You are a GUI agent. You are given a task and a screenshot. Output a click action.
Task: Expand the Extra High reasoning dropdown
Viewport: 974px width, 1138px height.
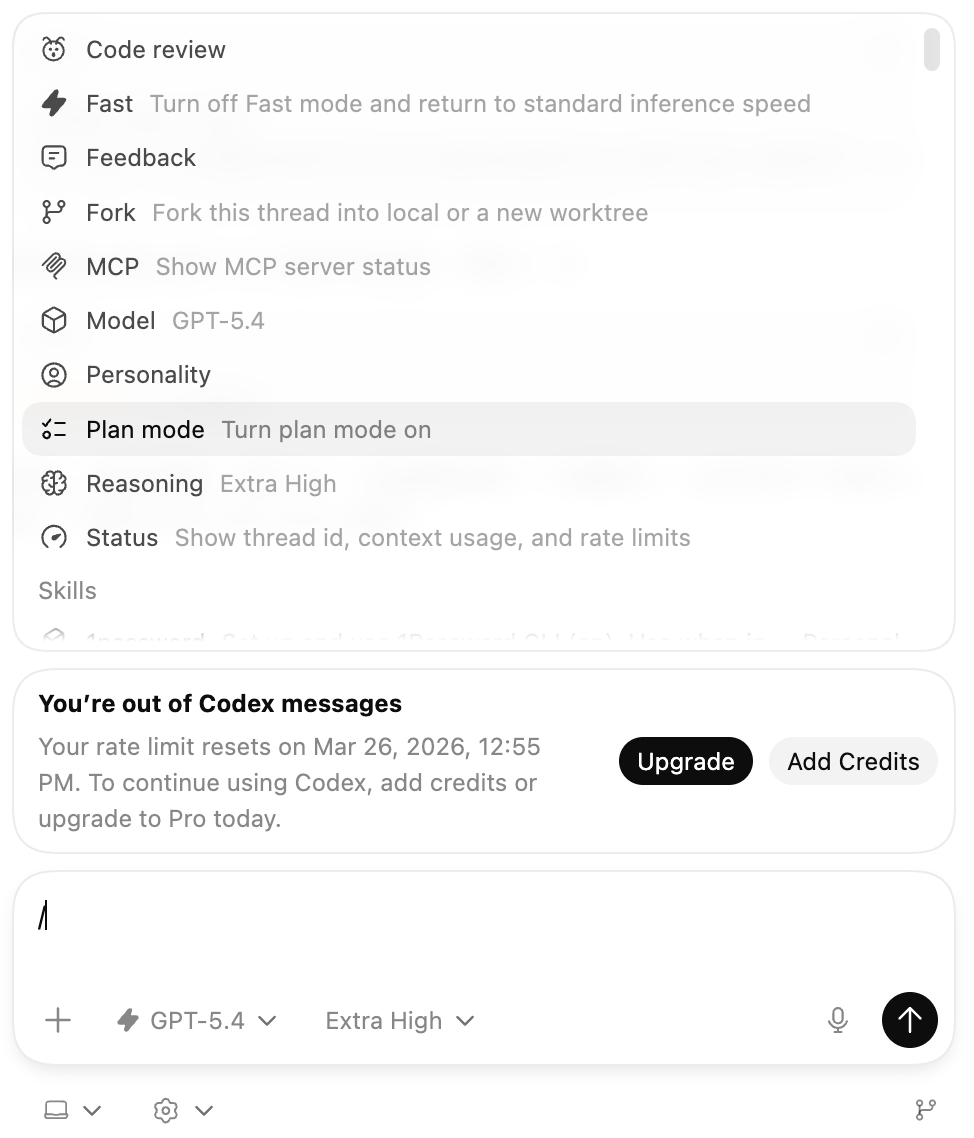coord(399,1021)
